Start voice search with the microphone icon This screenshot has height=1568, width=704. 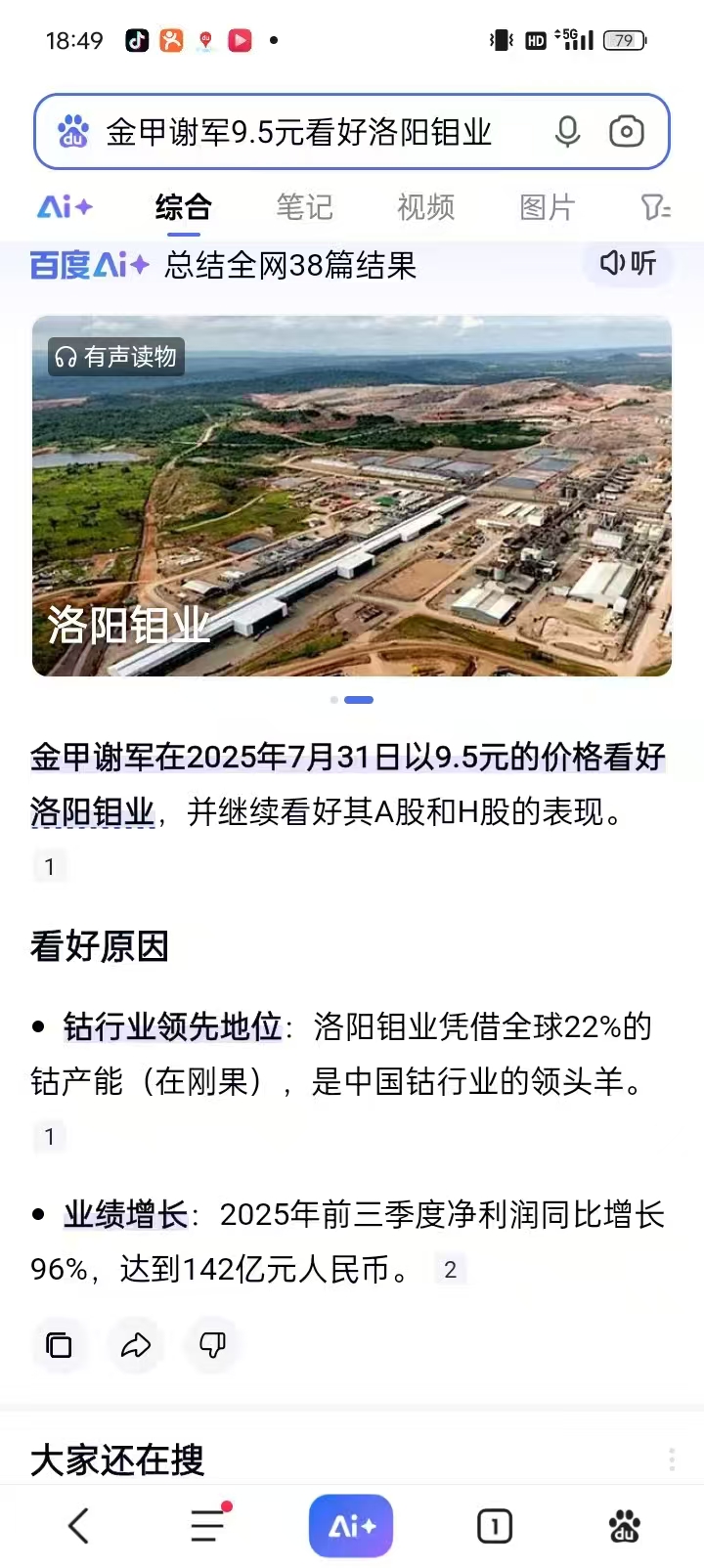pyautogui.click(x=568, y=131)
